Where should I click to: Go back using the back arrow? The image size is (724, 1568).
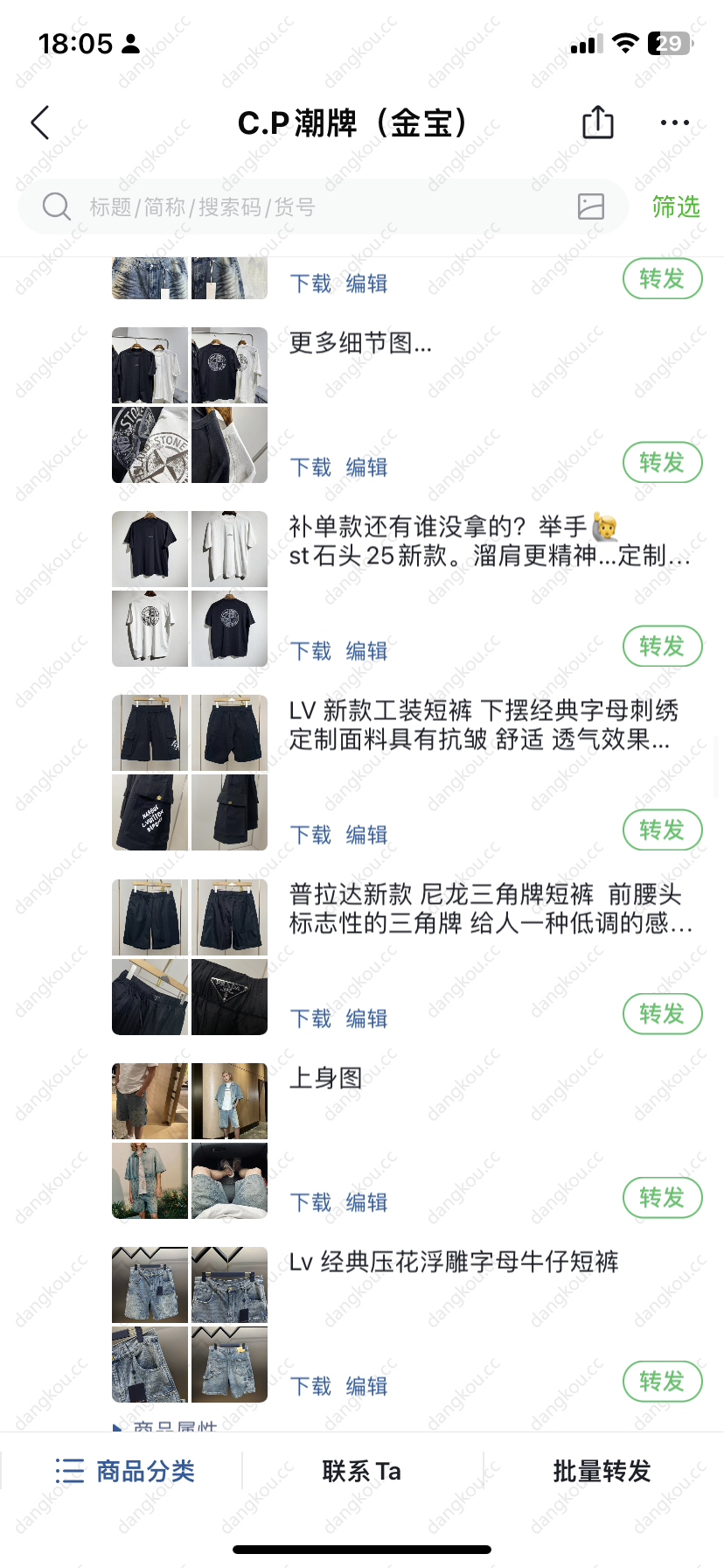[40, 123]
